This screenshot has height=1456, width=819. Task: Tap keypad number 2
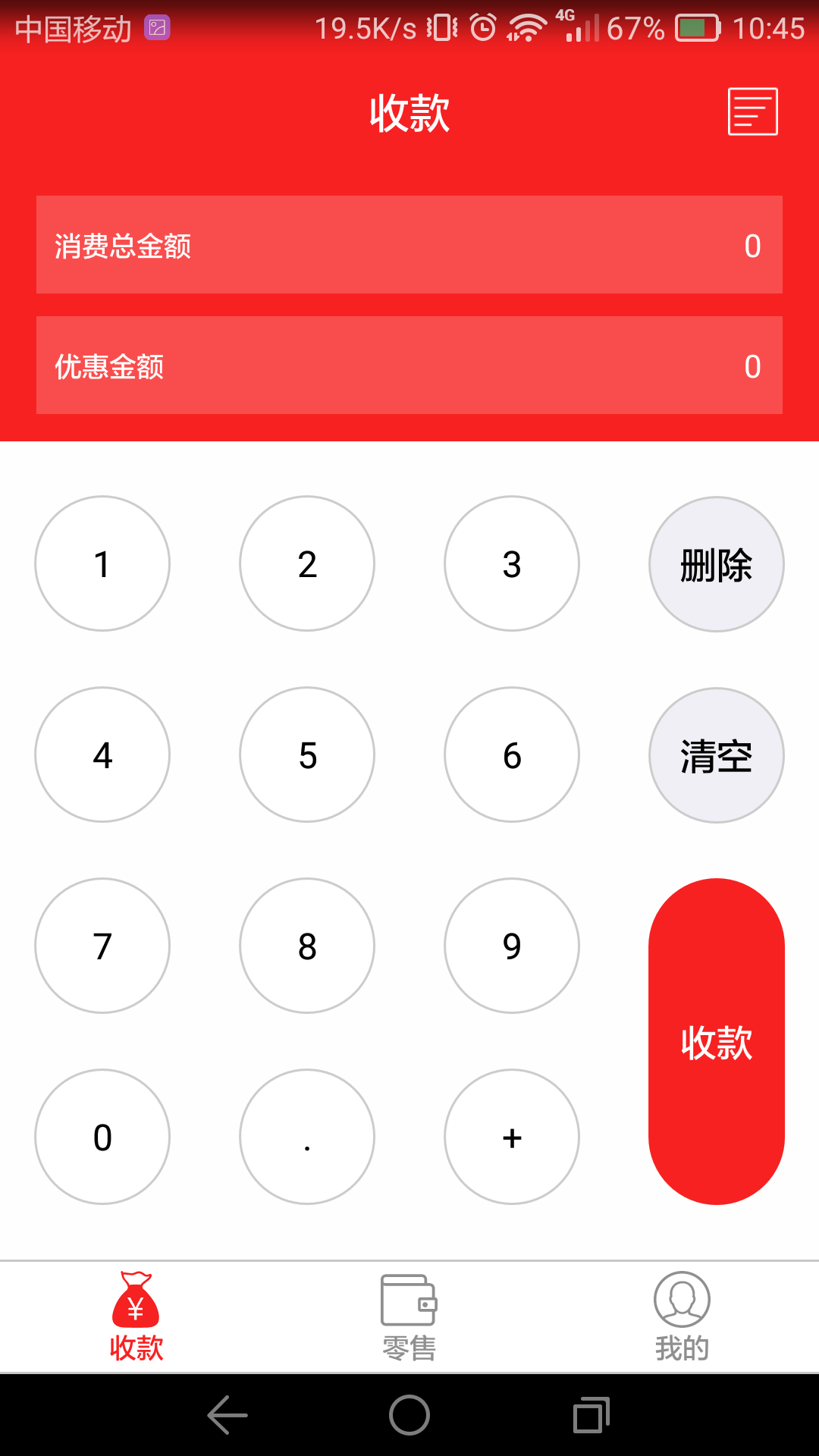coord(307,563)
